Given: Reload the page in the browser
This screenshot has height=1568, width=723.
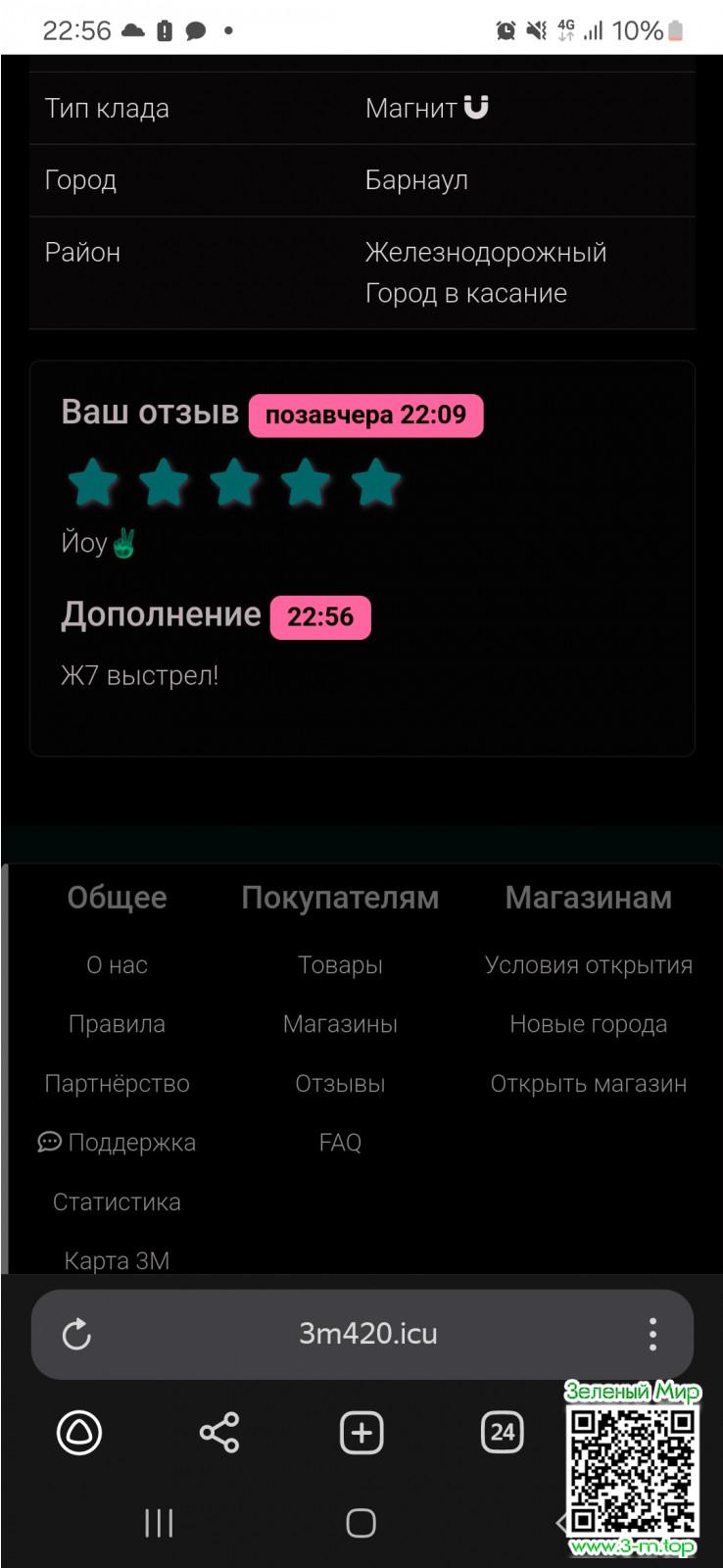Looking at the screenshot, I should click(x=76, y=1334).
